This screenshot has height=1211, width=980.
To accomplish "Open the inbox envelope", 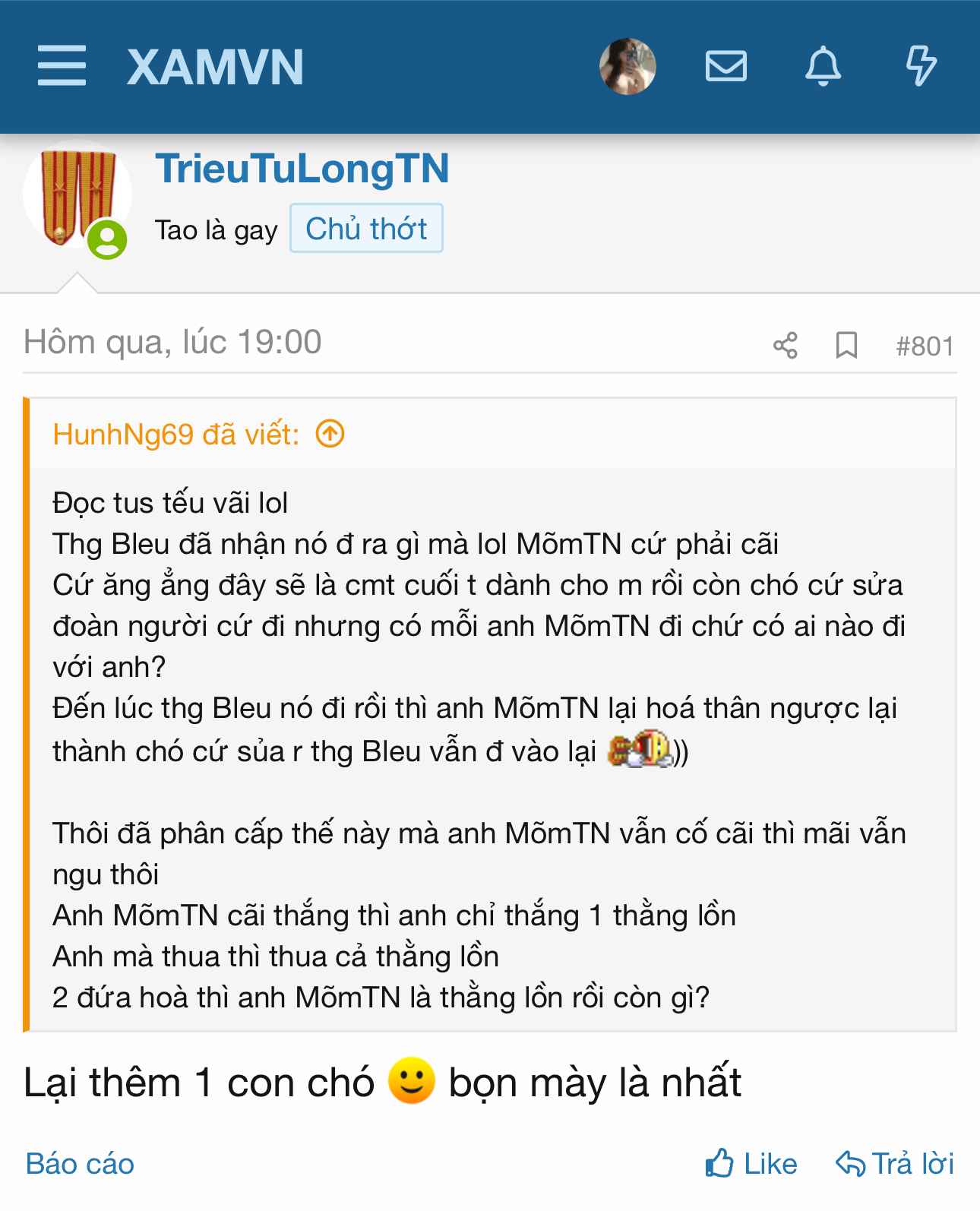I will click(726, 66).
